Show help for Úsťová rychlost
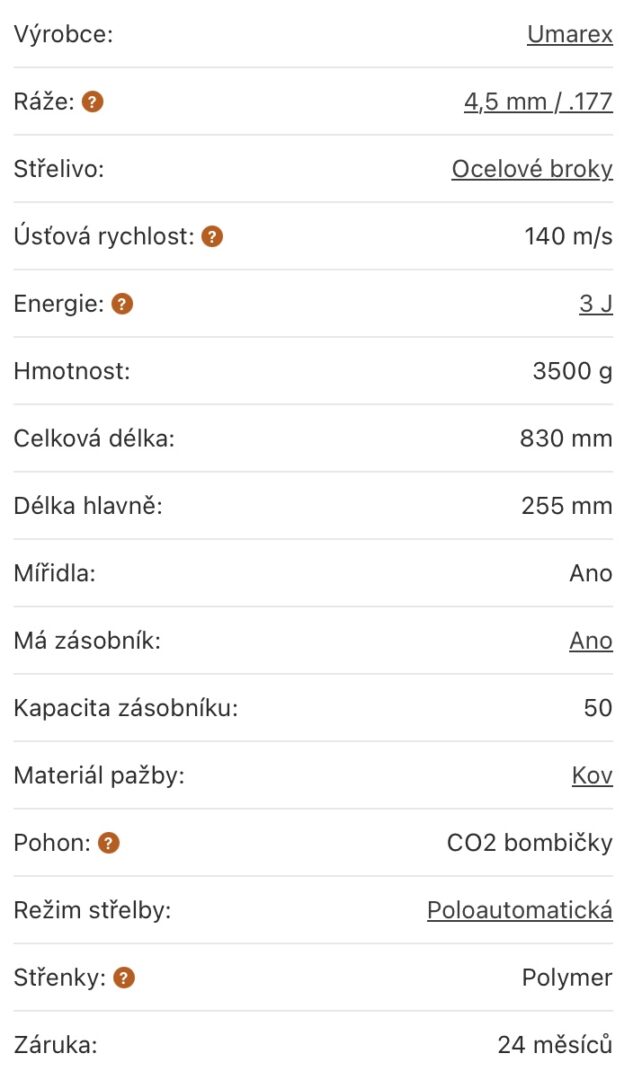 tap(212, 237)
